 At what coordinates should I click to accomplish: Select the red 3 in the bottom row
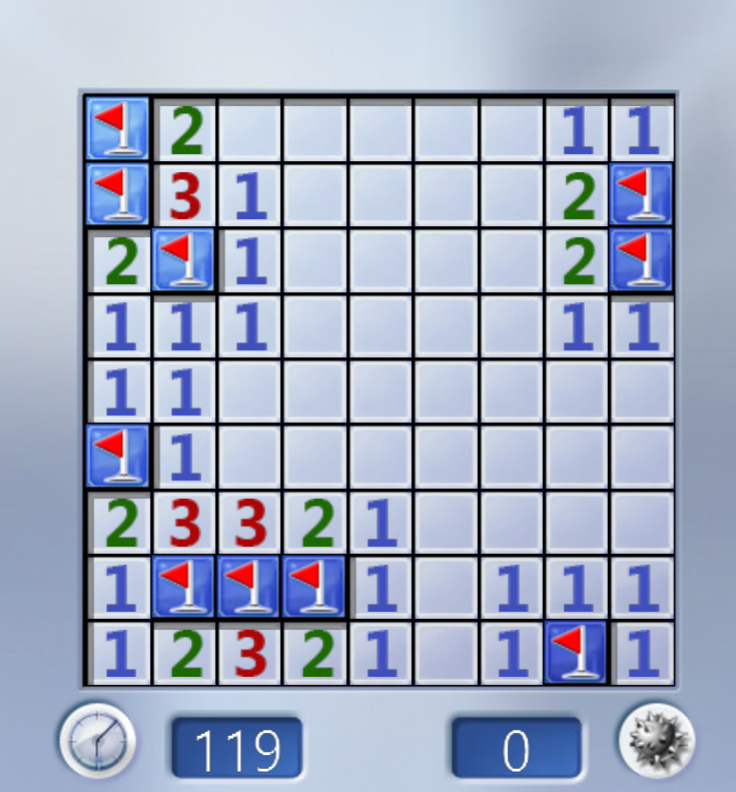[250, 652]
